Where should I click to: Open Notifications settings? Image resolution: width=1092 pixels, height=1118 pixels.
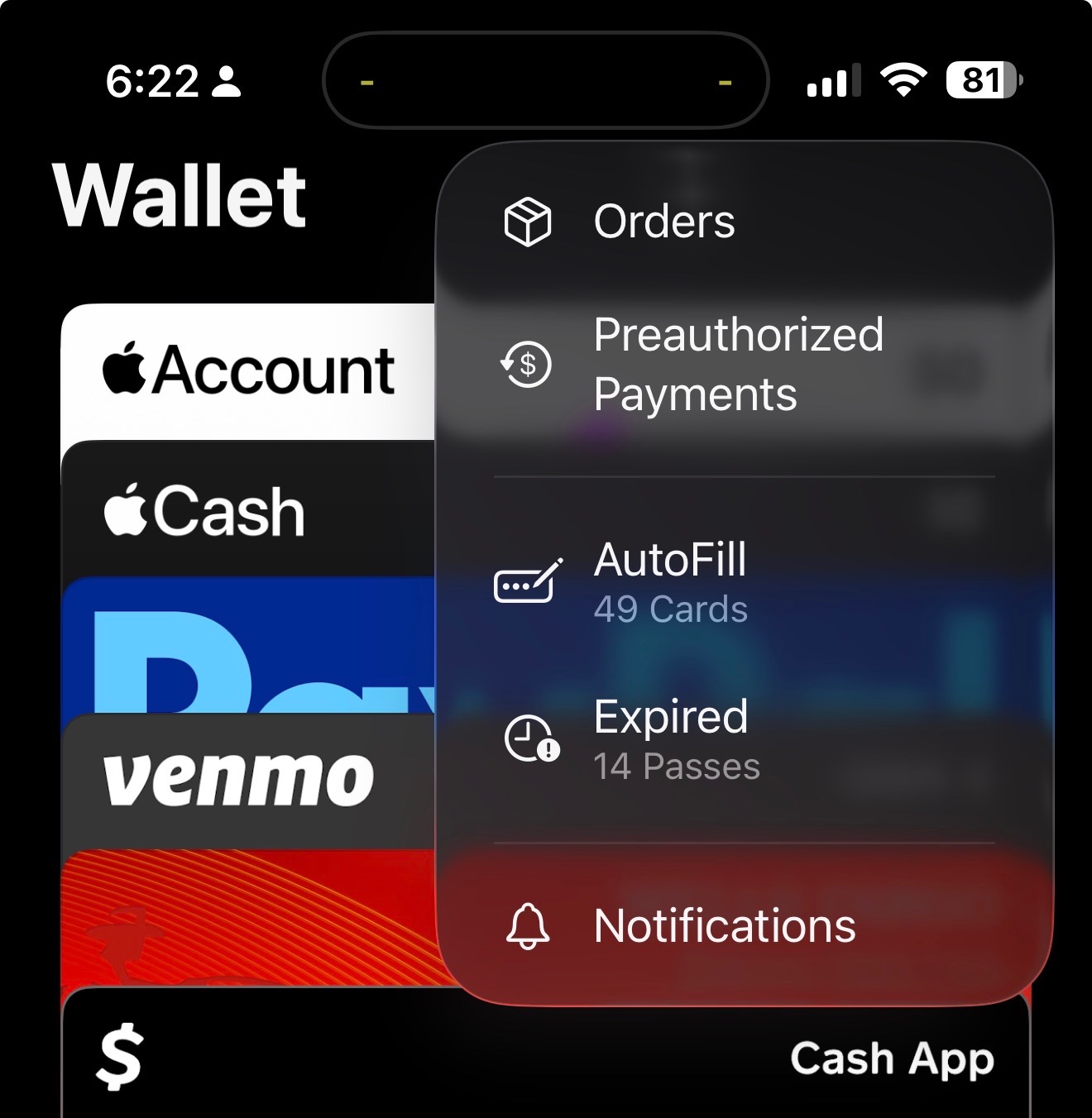click(745, 925)
